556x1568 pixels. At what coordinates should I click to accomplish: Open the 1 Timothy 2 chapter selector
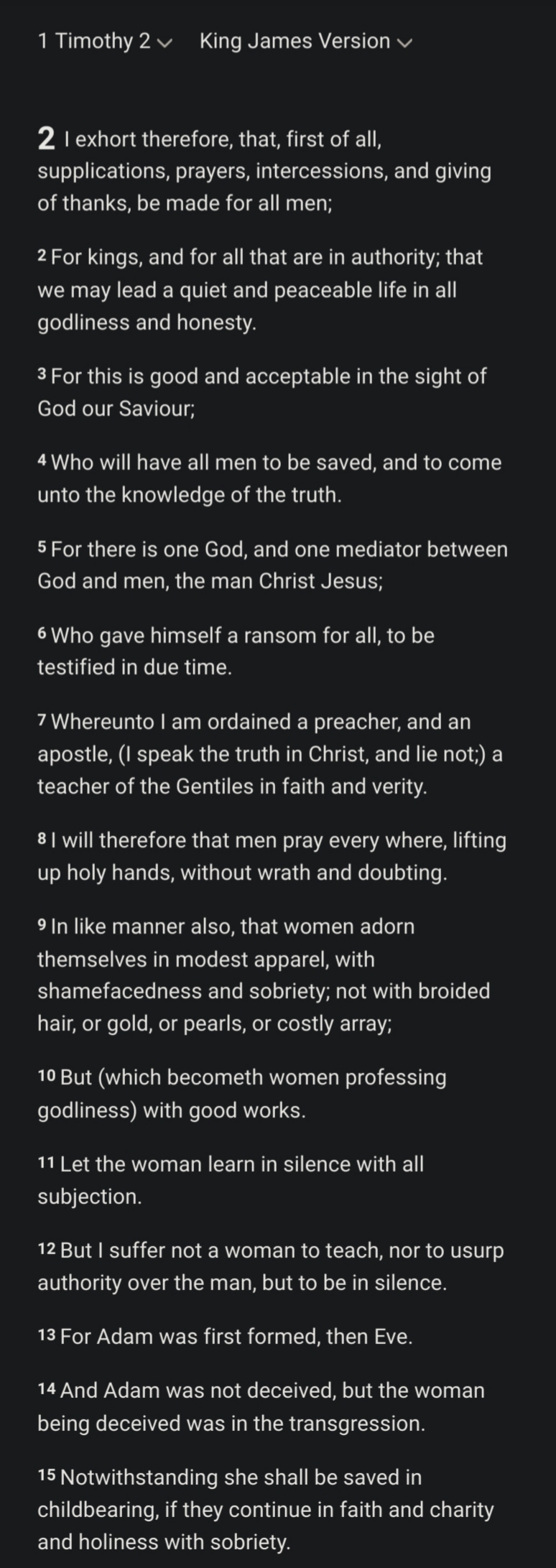105,42
